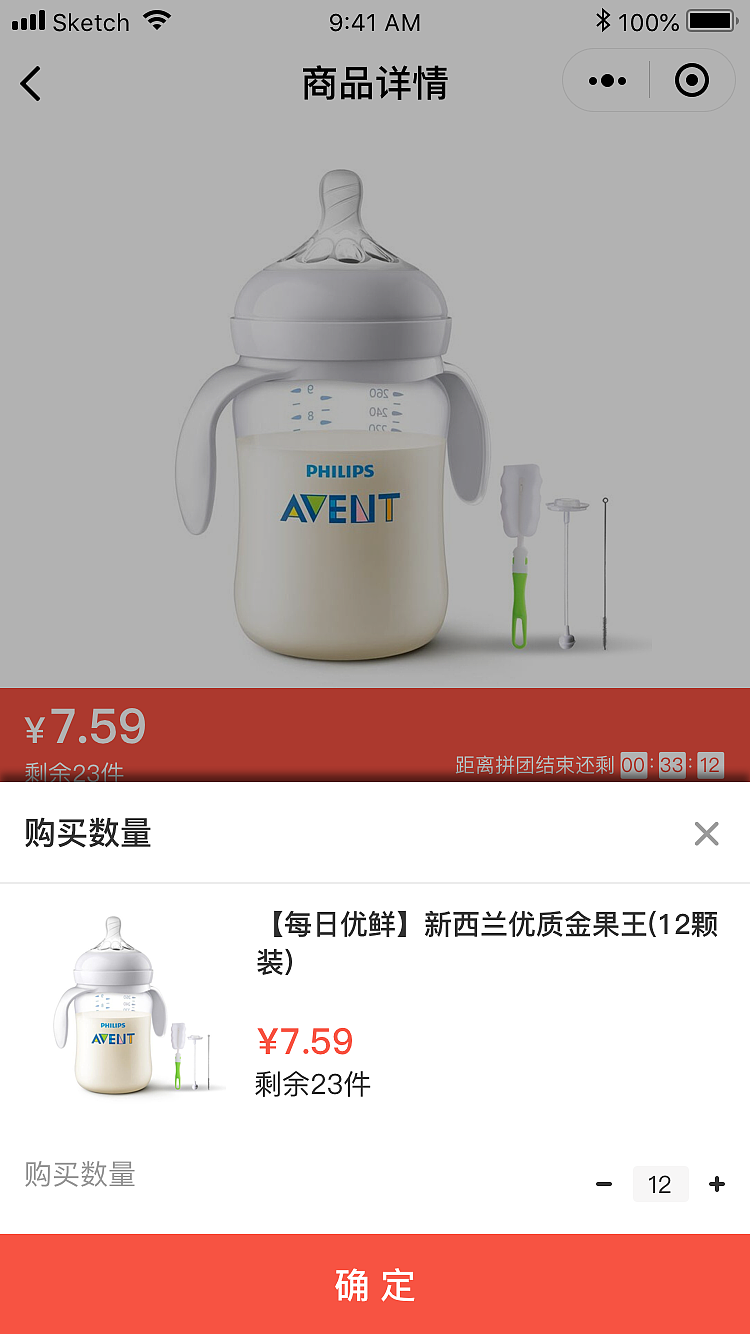
Task: Tap the 商品详情 title
Action: (374, 84)
